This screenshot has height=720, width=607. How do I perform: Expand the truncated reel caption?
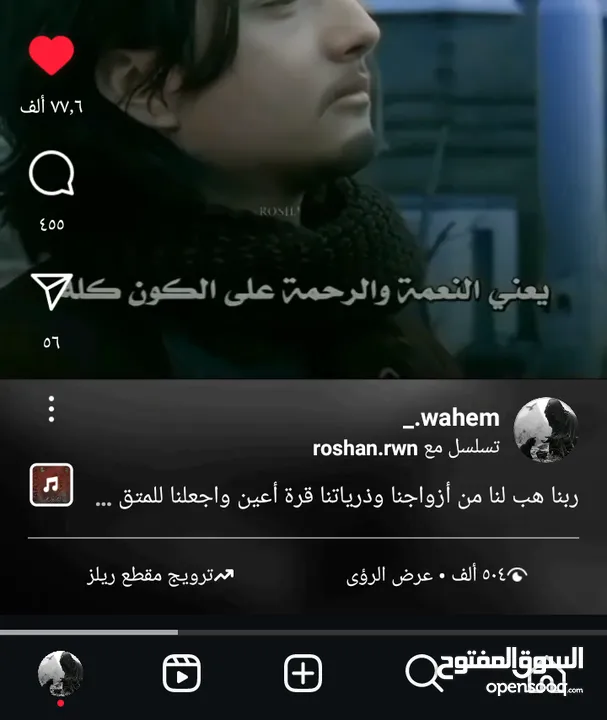pyautogui.click(x=341, y=497)
